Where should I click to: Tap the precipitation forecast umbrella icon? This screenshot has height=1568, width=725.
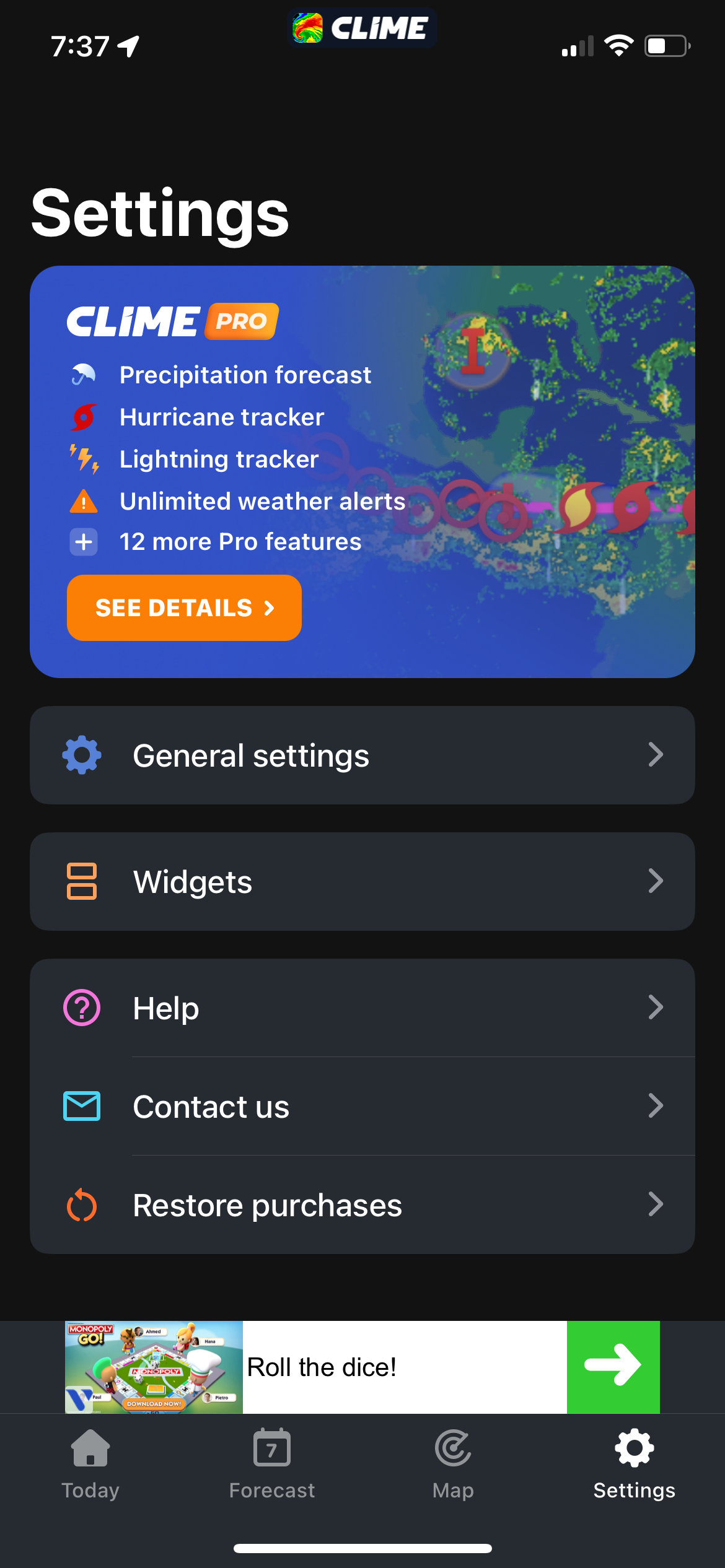click(x=84, y=375)
